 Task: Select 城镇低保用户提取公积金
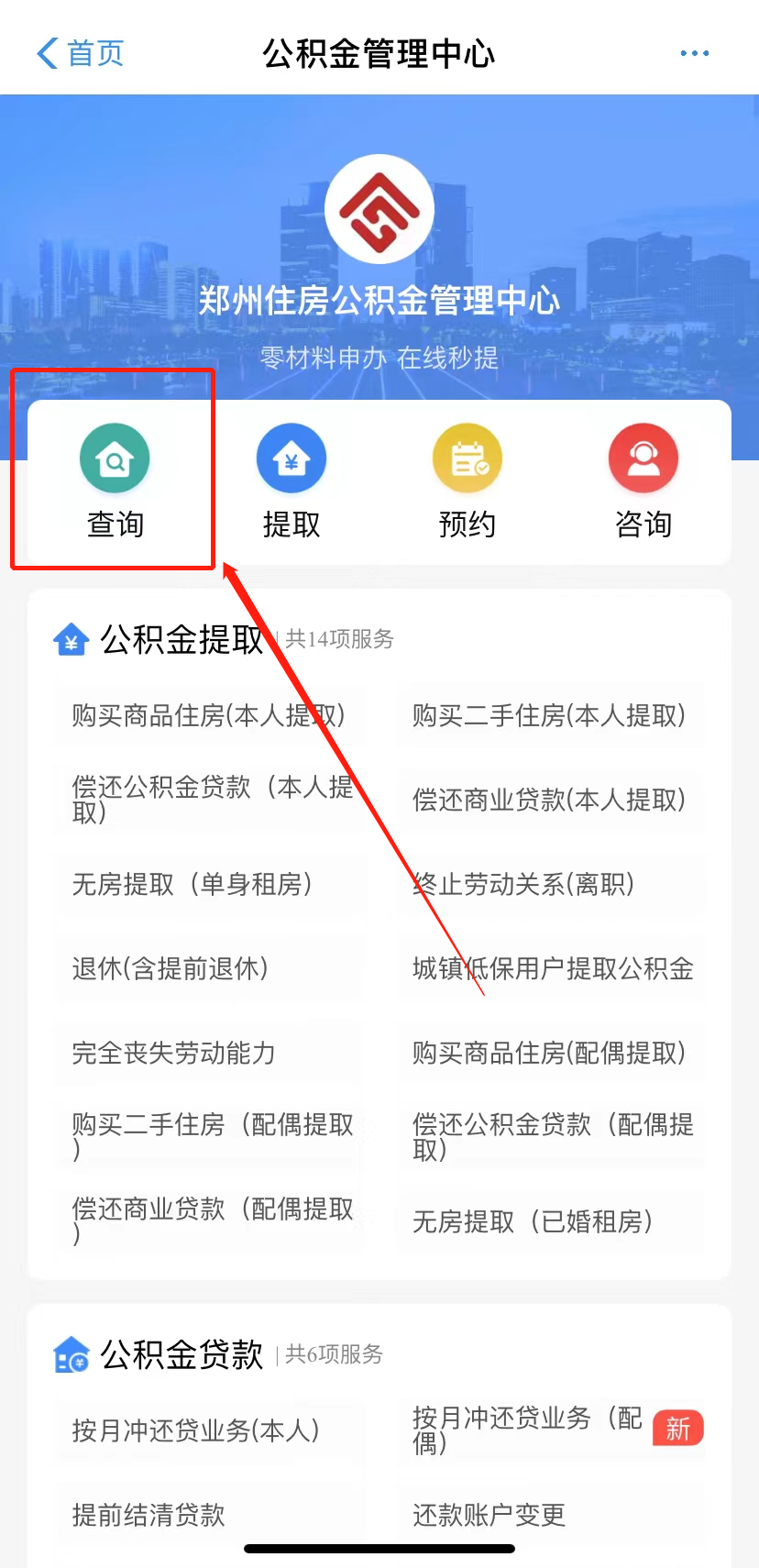pos(553,968)
